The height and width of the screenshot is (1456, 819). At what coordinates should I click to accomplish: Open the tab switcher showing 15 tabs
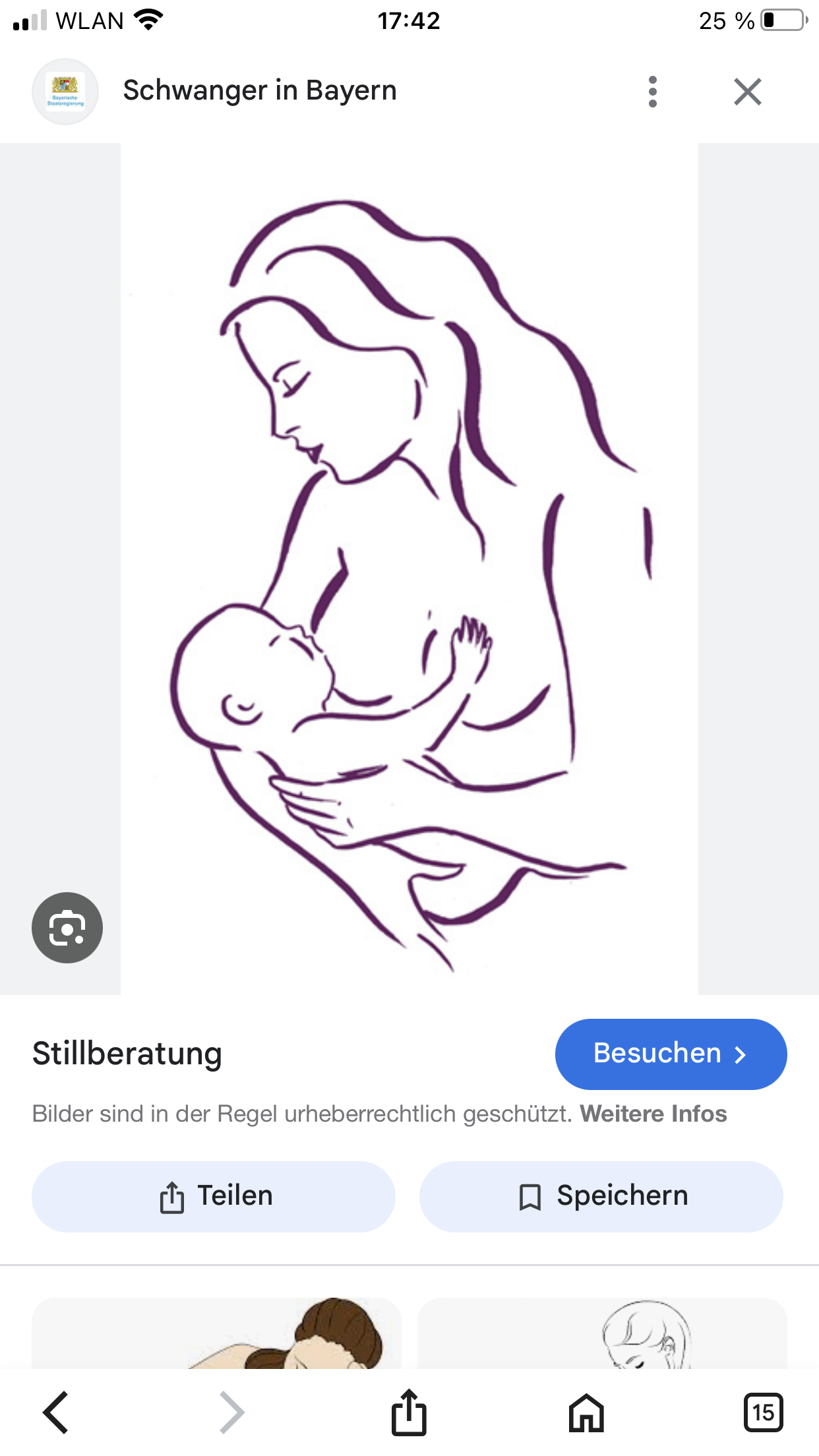point(763,1412)
